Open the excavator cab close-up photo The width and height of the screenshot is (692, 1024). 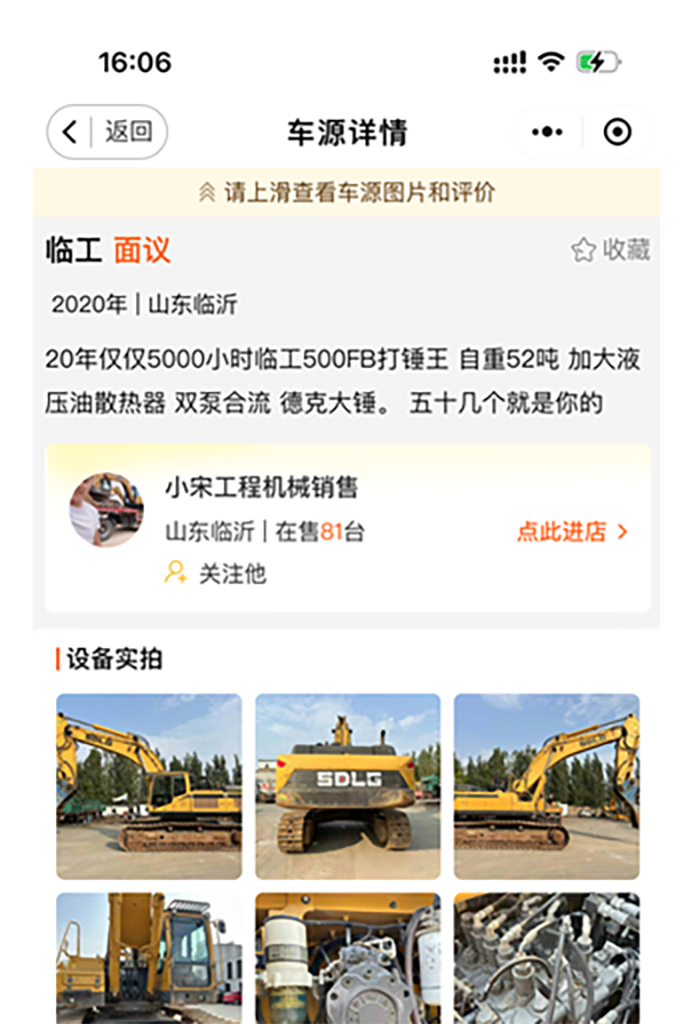(x=149, y=957)
